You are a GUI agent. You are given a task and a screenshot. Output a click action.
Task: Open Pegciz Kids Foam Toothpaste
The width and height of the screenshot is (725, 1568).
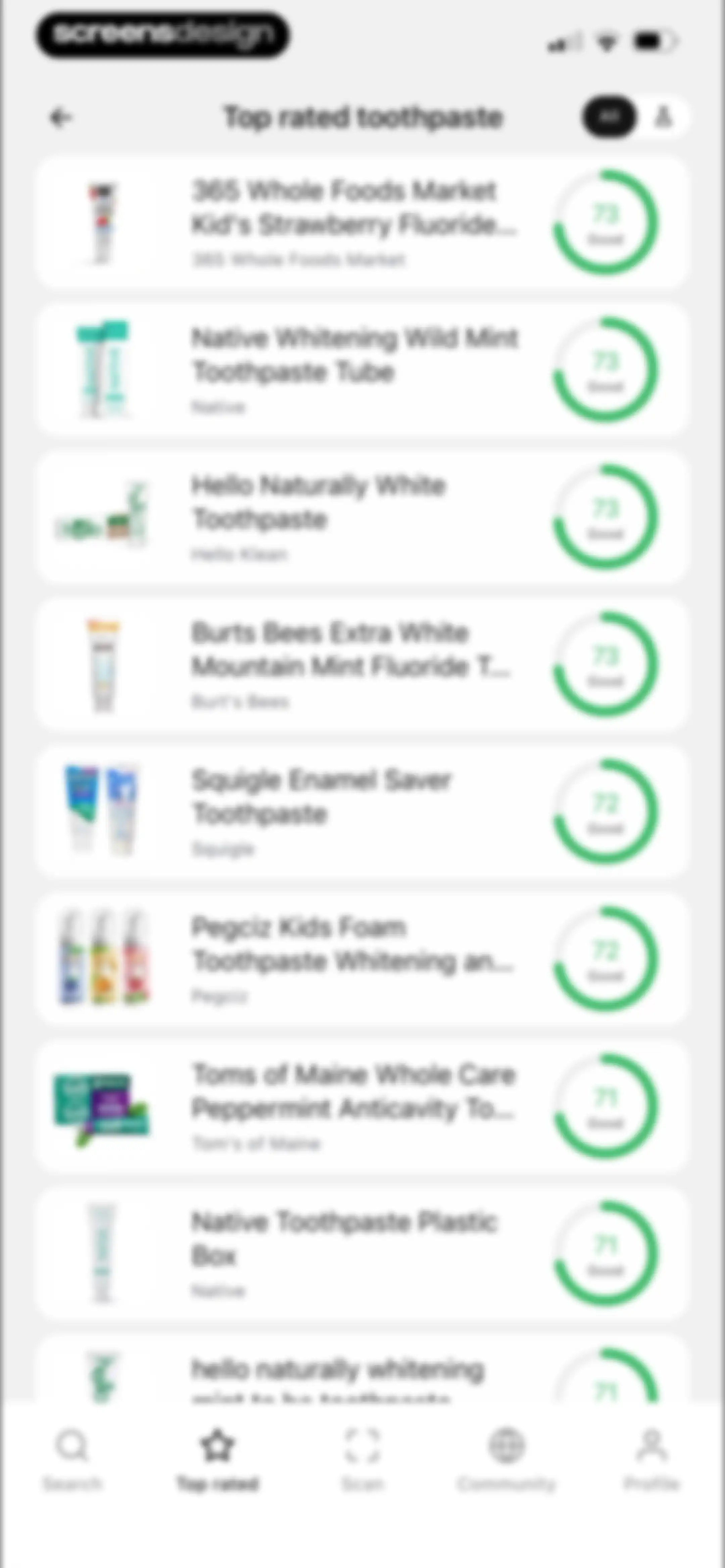pyautogui.click(x=361, y=958)
